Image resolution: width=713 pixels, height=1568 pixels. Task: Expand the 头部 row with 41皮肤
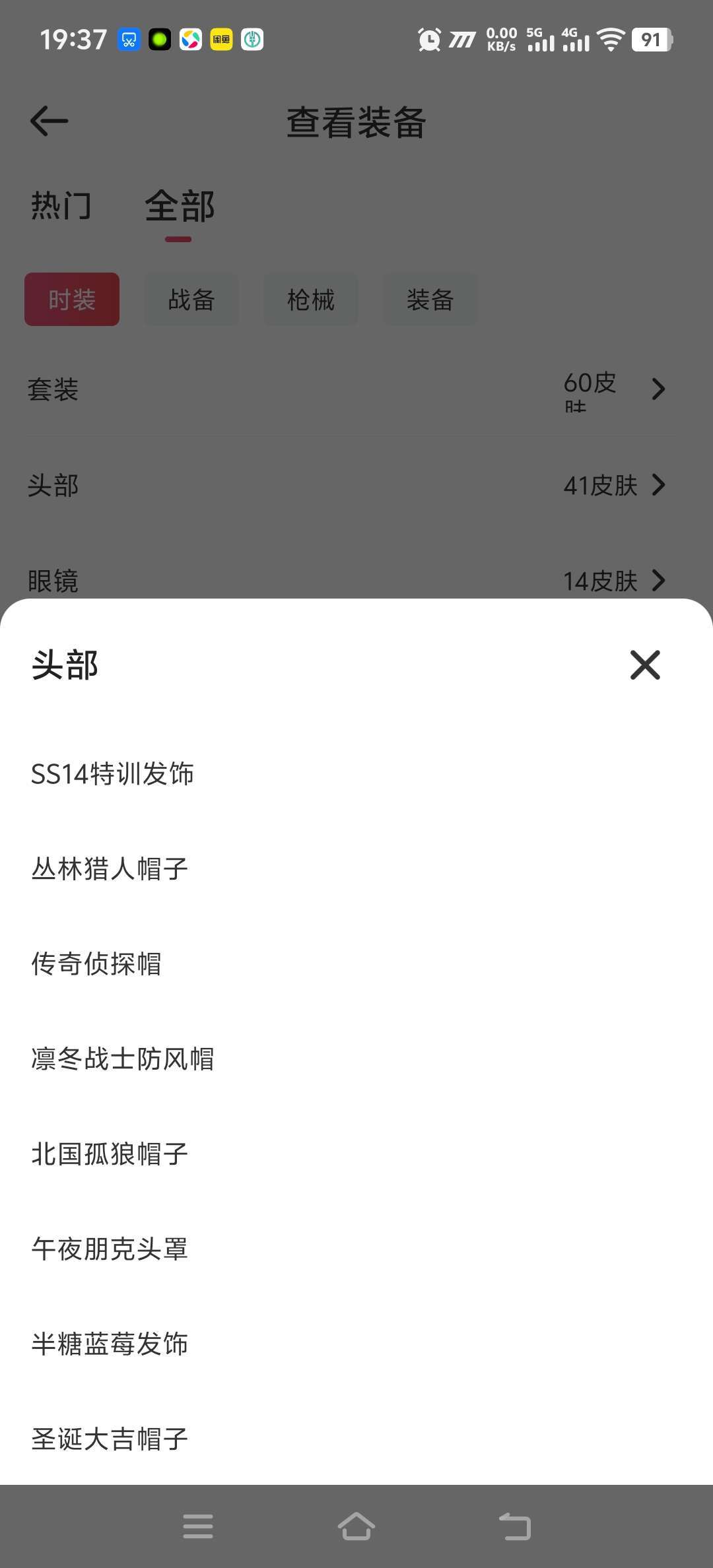coord(356,486)
